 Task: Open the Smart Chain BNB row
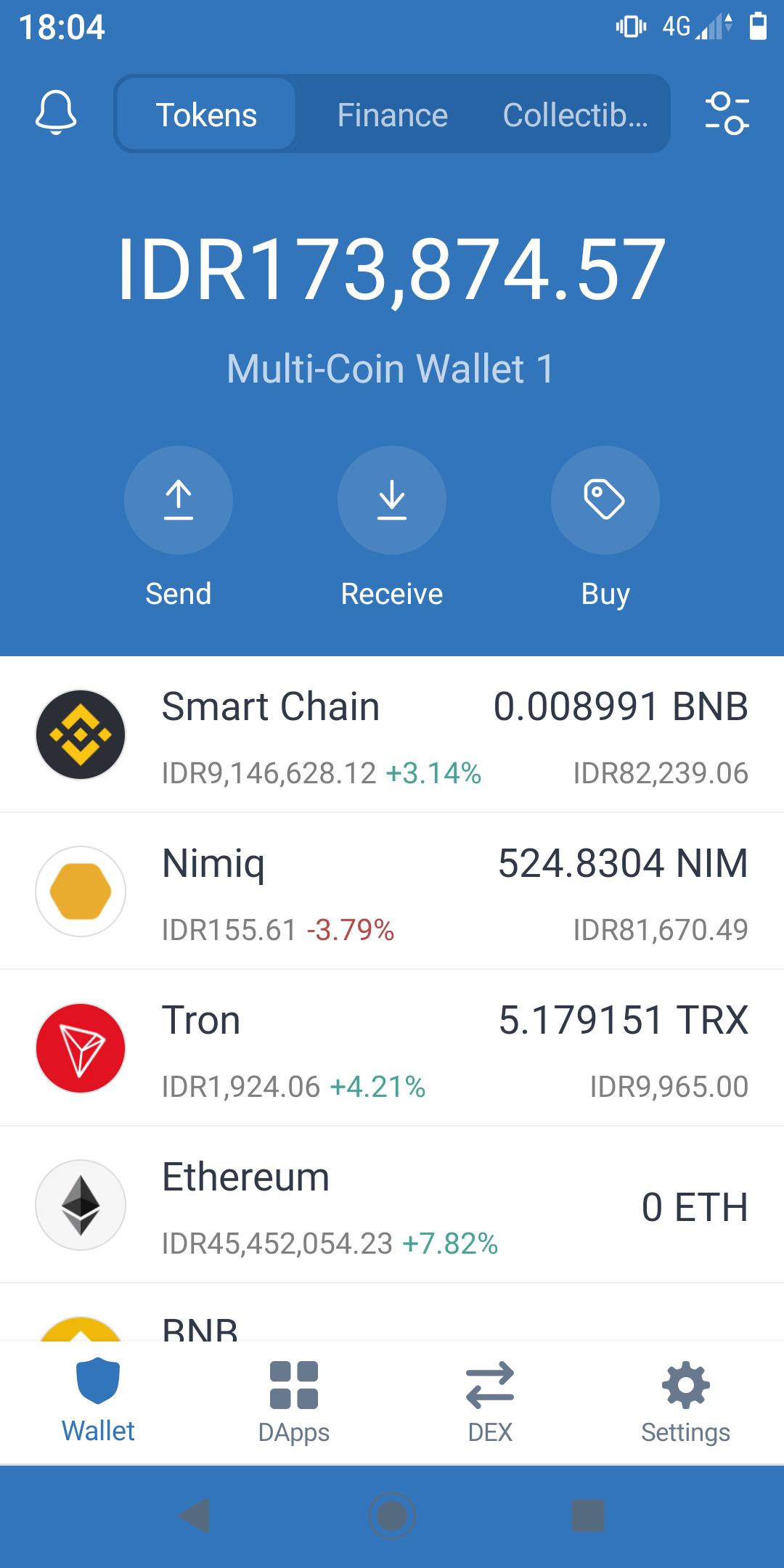[392, 735]
